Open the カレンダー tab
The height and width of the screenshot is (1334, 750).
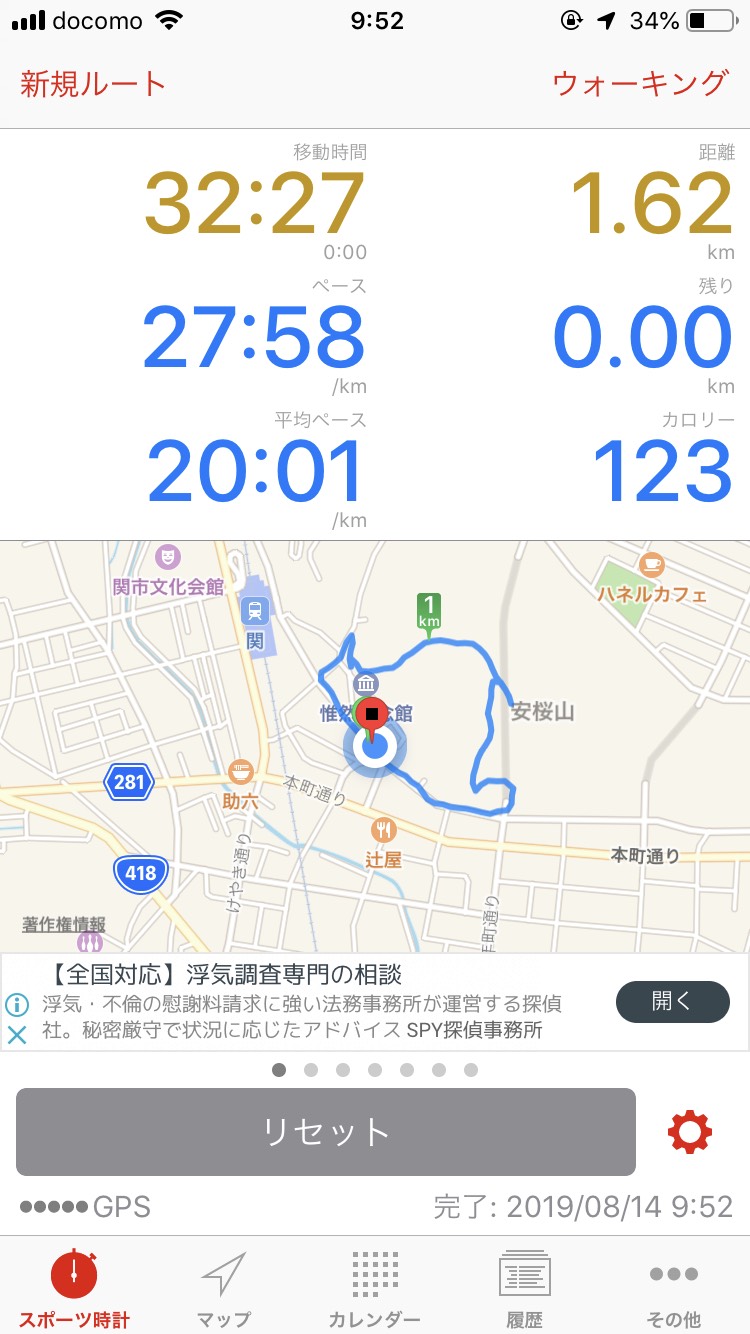[x=375, y=1289]
